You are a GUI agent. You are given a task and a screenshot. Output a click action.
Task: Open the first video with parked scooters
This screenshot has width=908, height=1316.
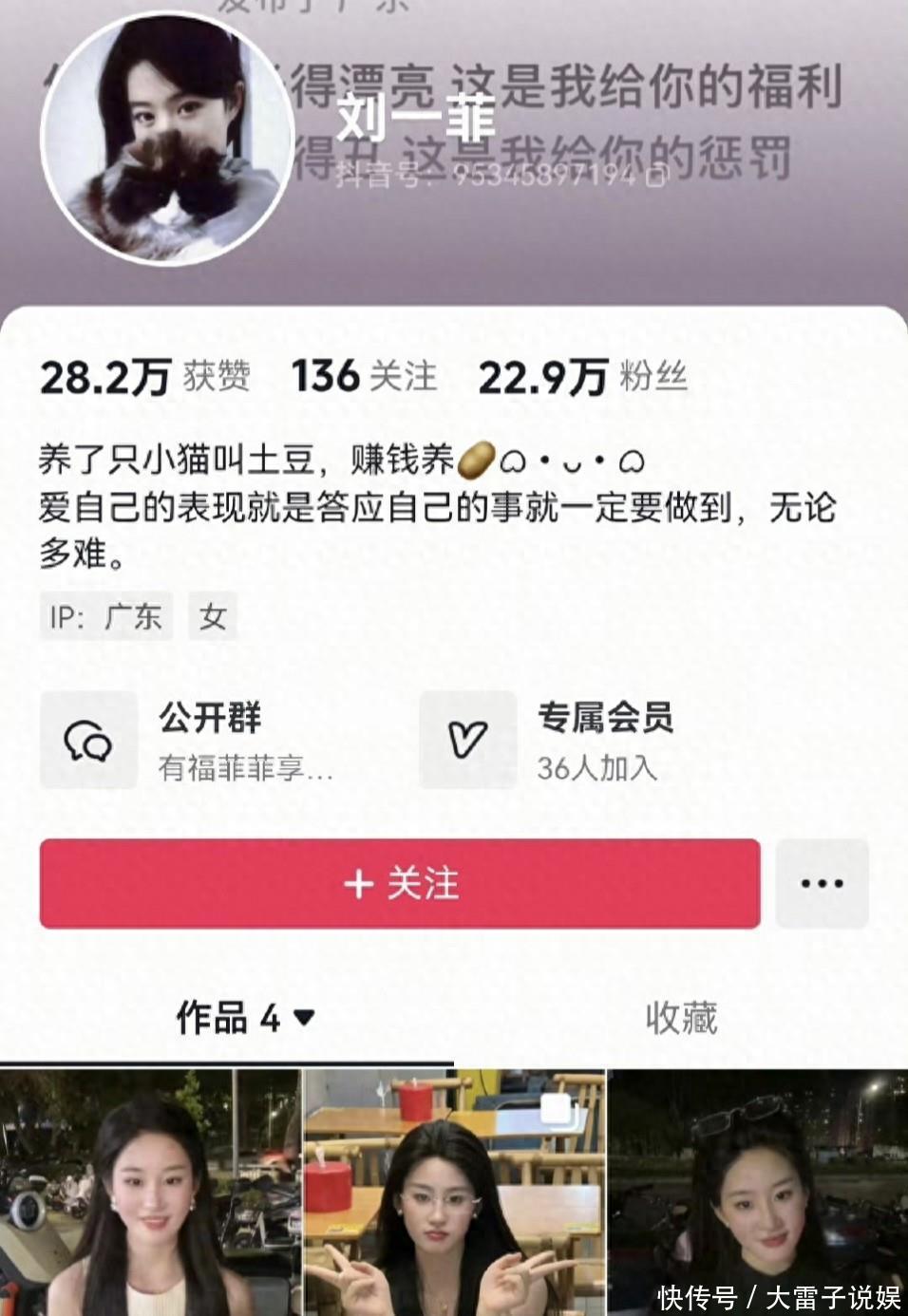[150, 1193]
